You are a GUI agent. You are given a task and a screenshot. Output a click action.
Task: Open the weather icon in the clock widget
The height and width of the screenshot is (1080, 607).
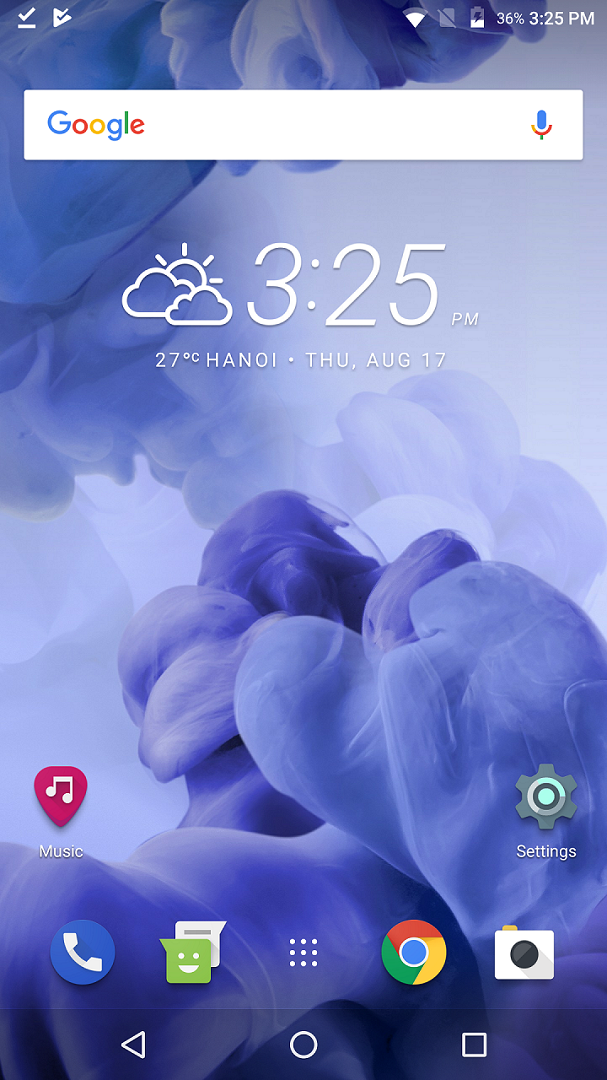click(177, 287)
